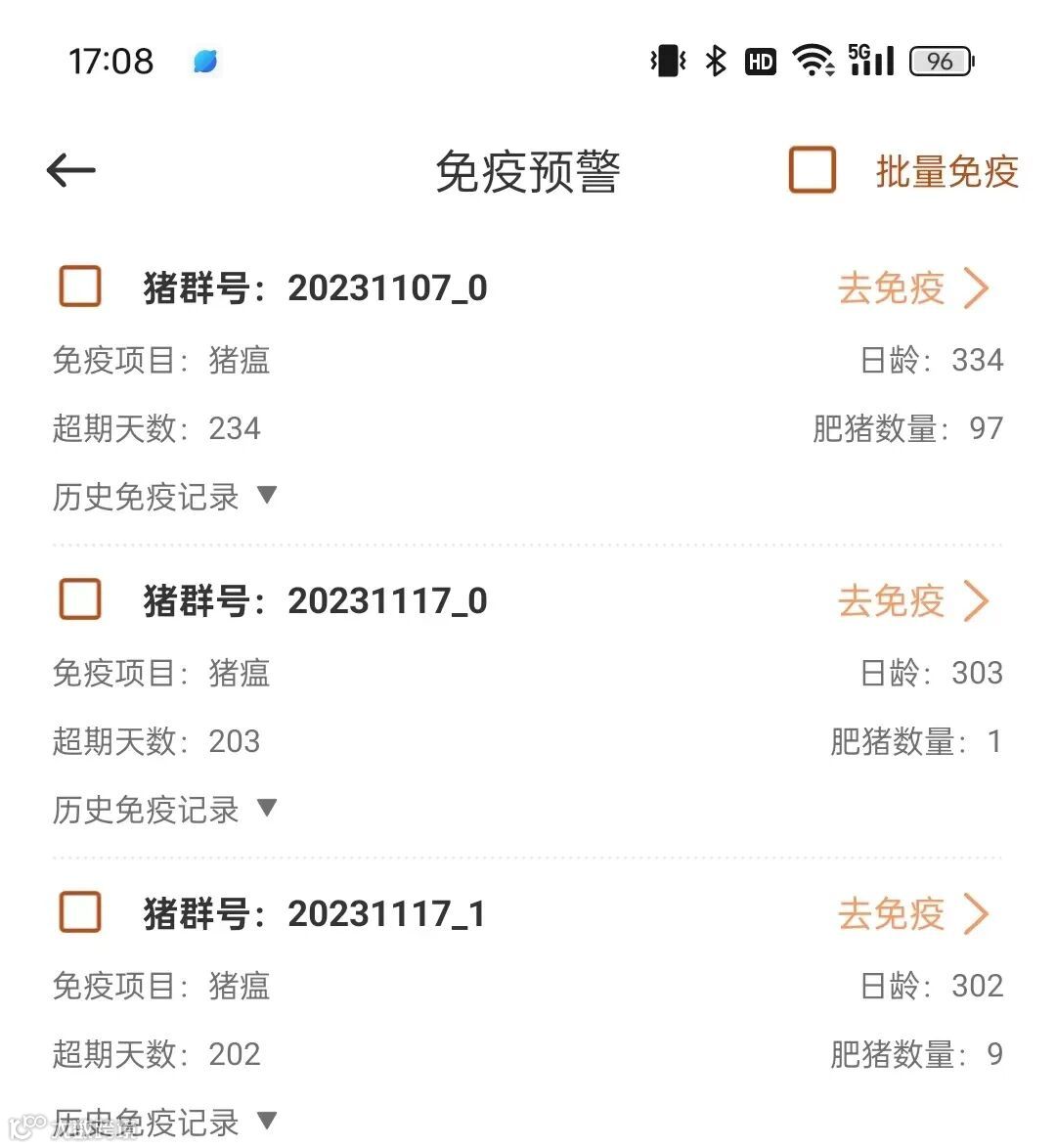Show 历史免疫记录 for 20231117_0
This screenshot has height=1148, width=1056.
[x=164, y=810]
